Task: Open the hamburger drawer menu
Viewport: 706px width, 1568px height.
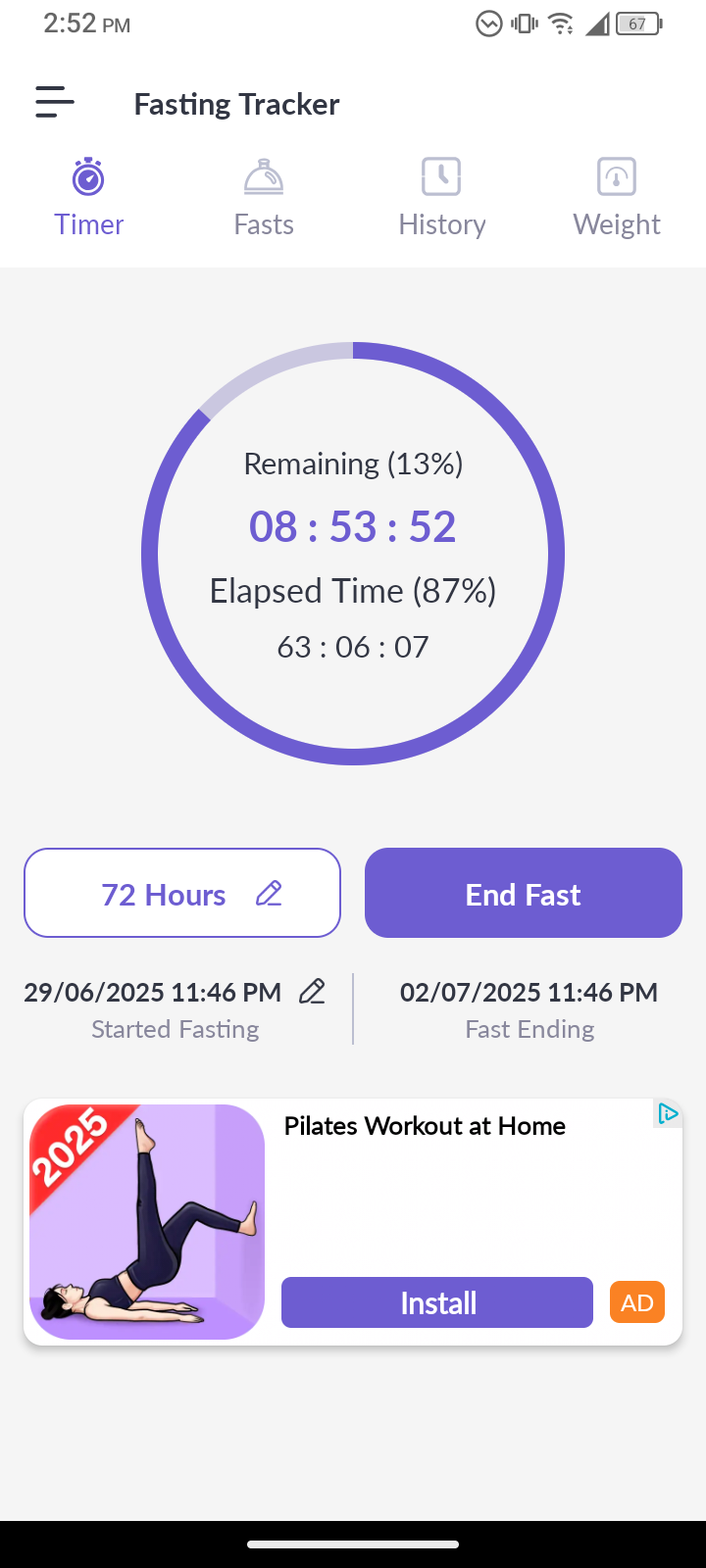Action: [x=55, y=102]
